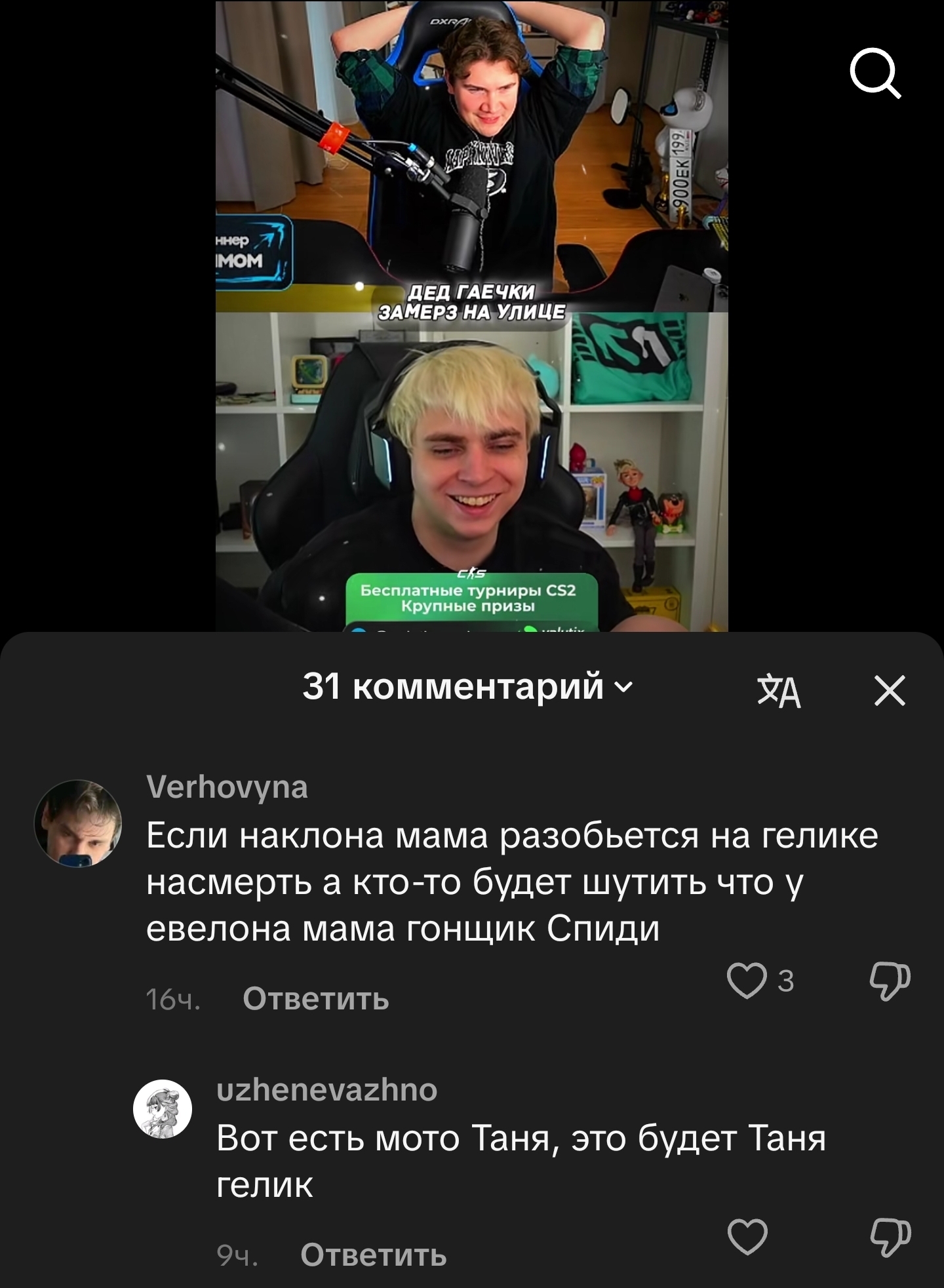Tap the video to pause playback
Viewport: 944px width, 1288px height.
[x=471, y=315]
